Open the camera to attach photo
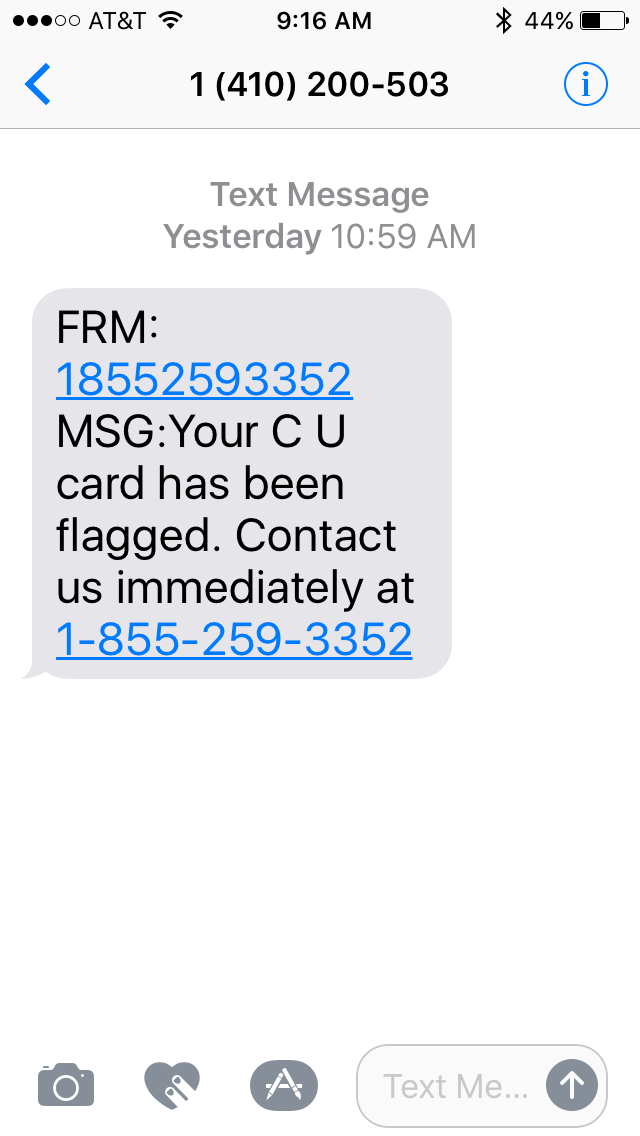The height and width of the screenshot is (1136, 640). 66,1085
